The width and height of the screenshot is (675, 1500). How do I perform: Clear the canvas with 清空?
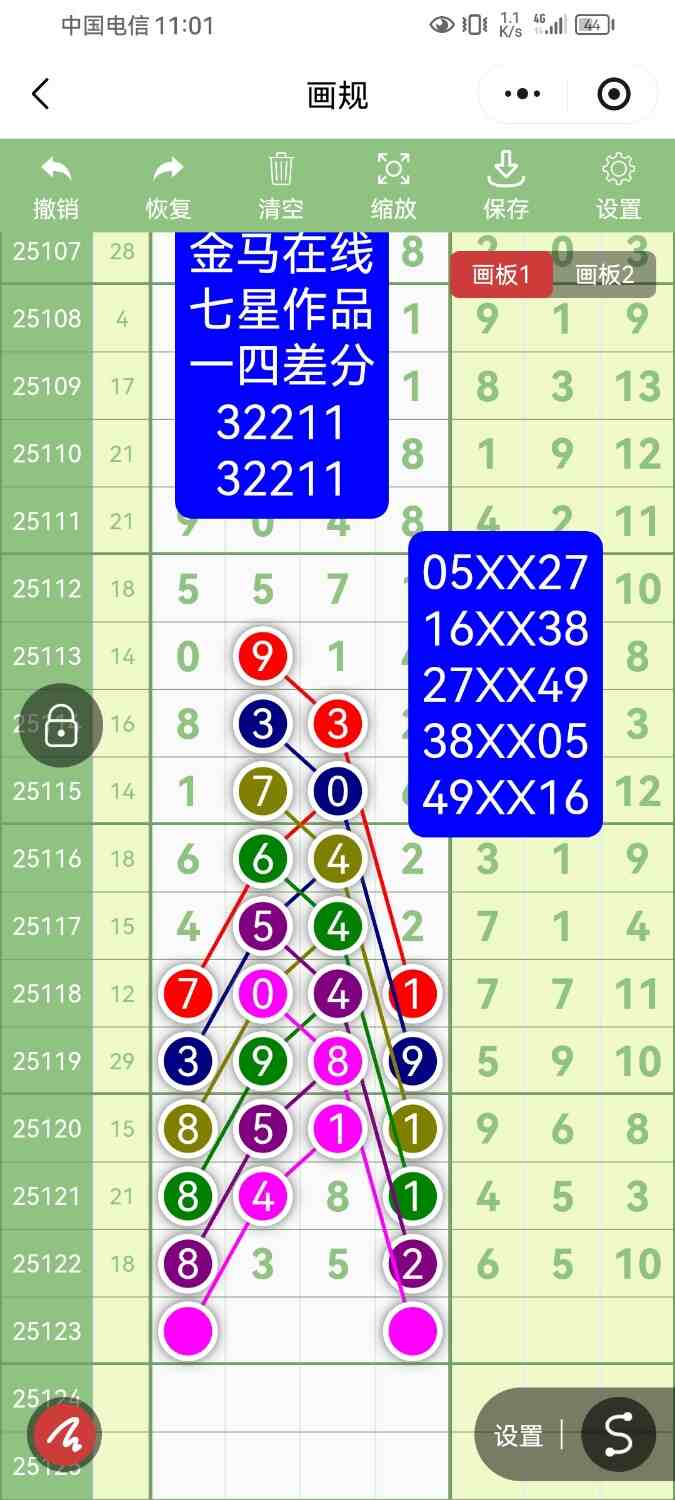coord(281,187)
